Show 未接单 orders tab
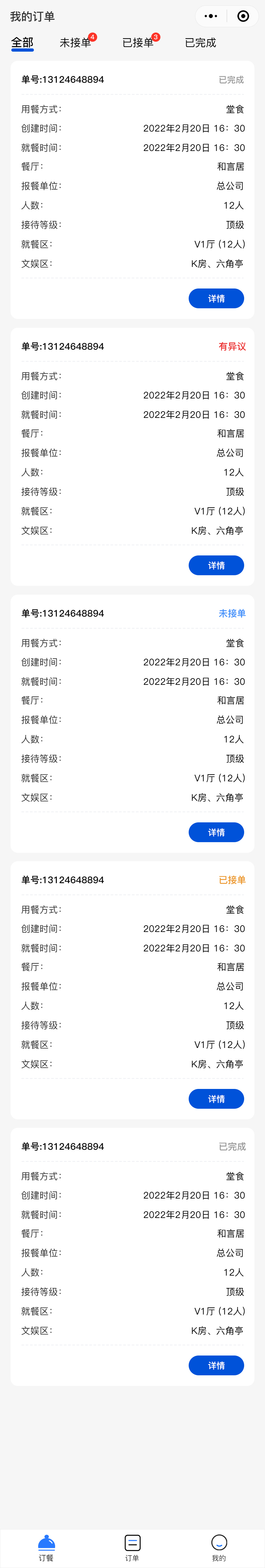This screenshot has width=265, height=1568. click(75, 43)
